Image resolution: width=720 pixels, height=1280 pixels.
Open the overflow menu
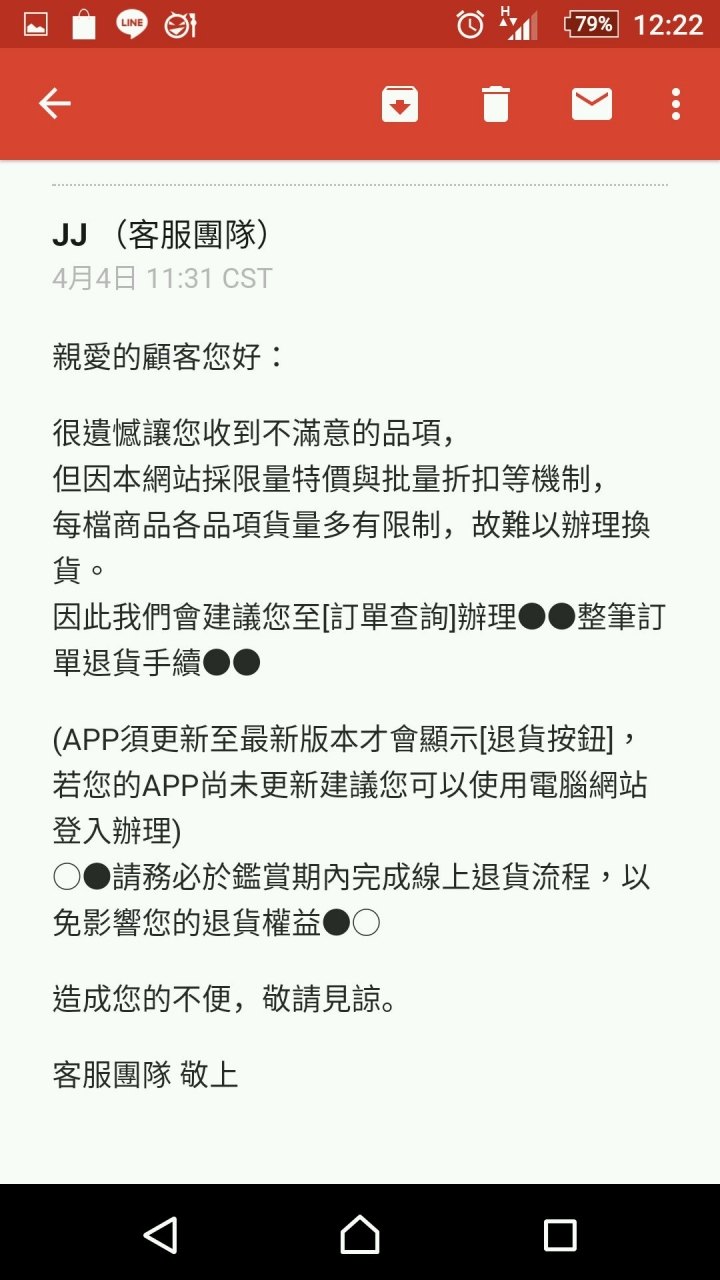click(x=676, y=103)
